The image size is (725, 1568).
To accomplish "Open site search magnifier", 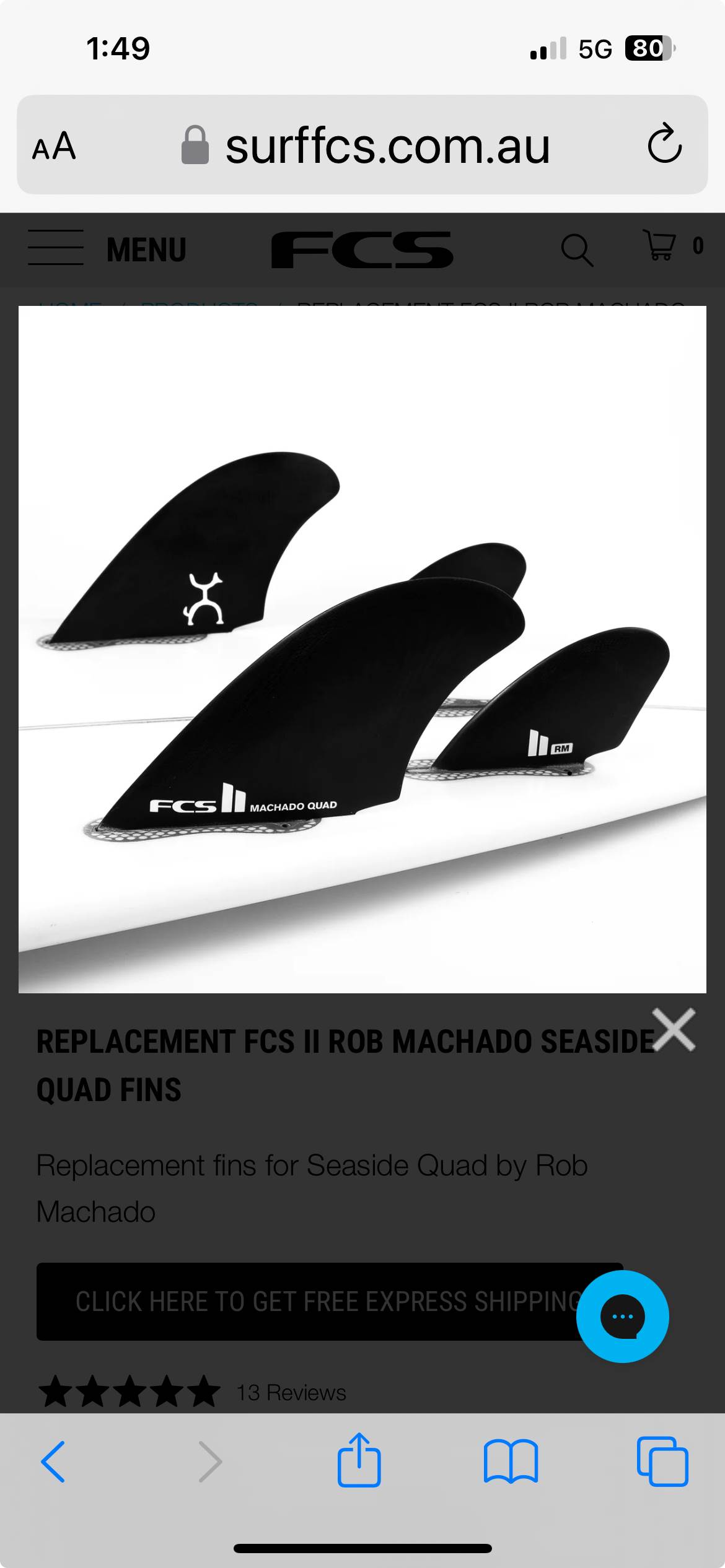I will (577, 250).
